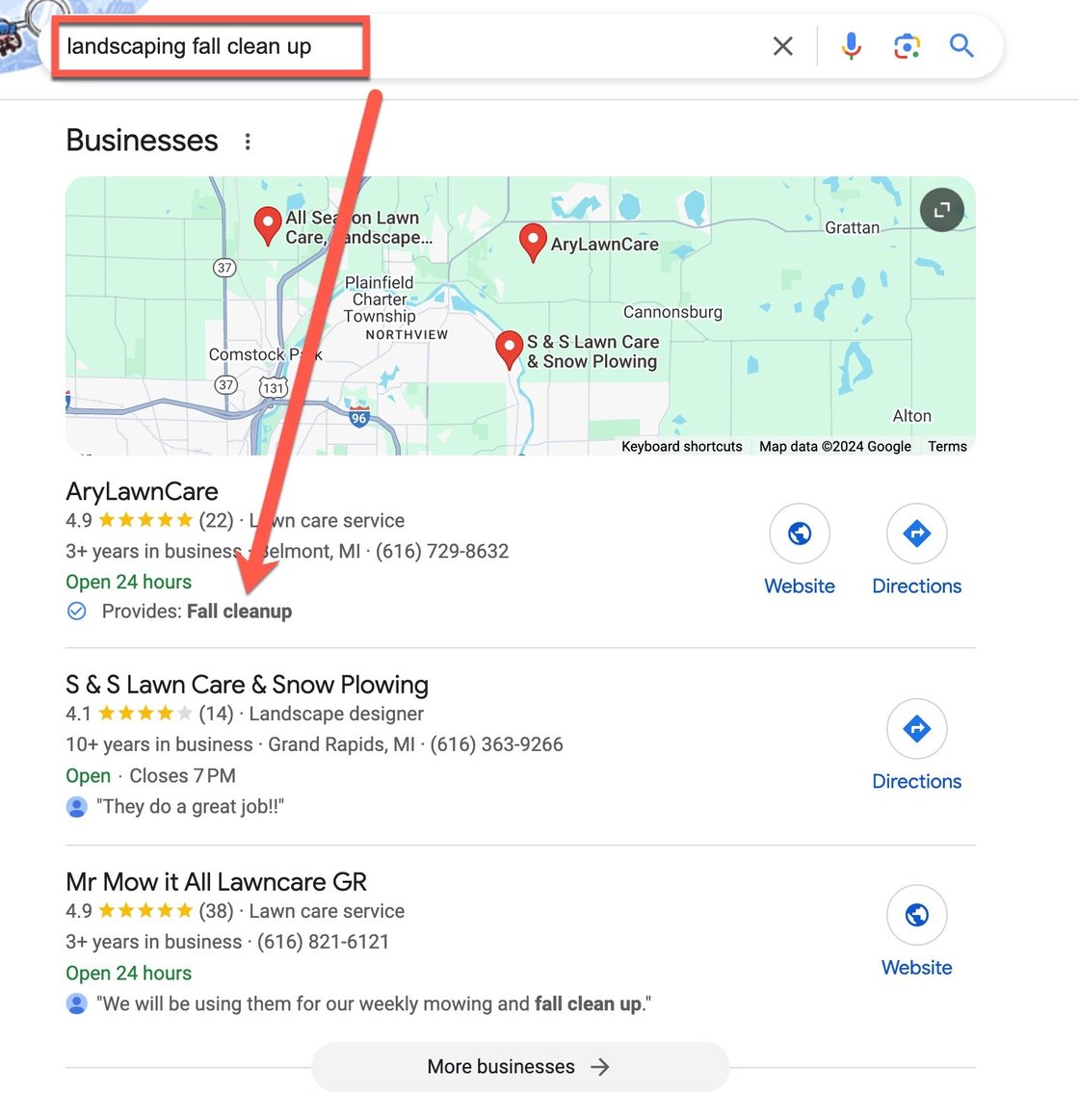Run the search with the magnifier icon
Screen dimensions: 1079x1120
tap(961, 46)
